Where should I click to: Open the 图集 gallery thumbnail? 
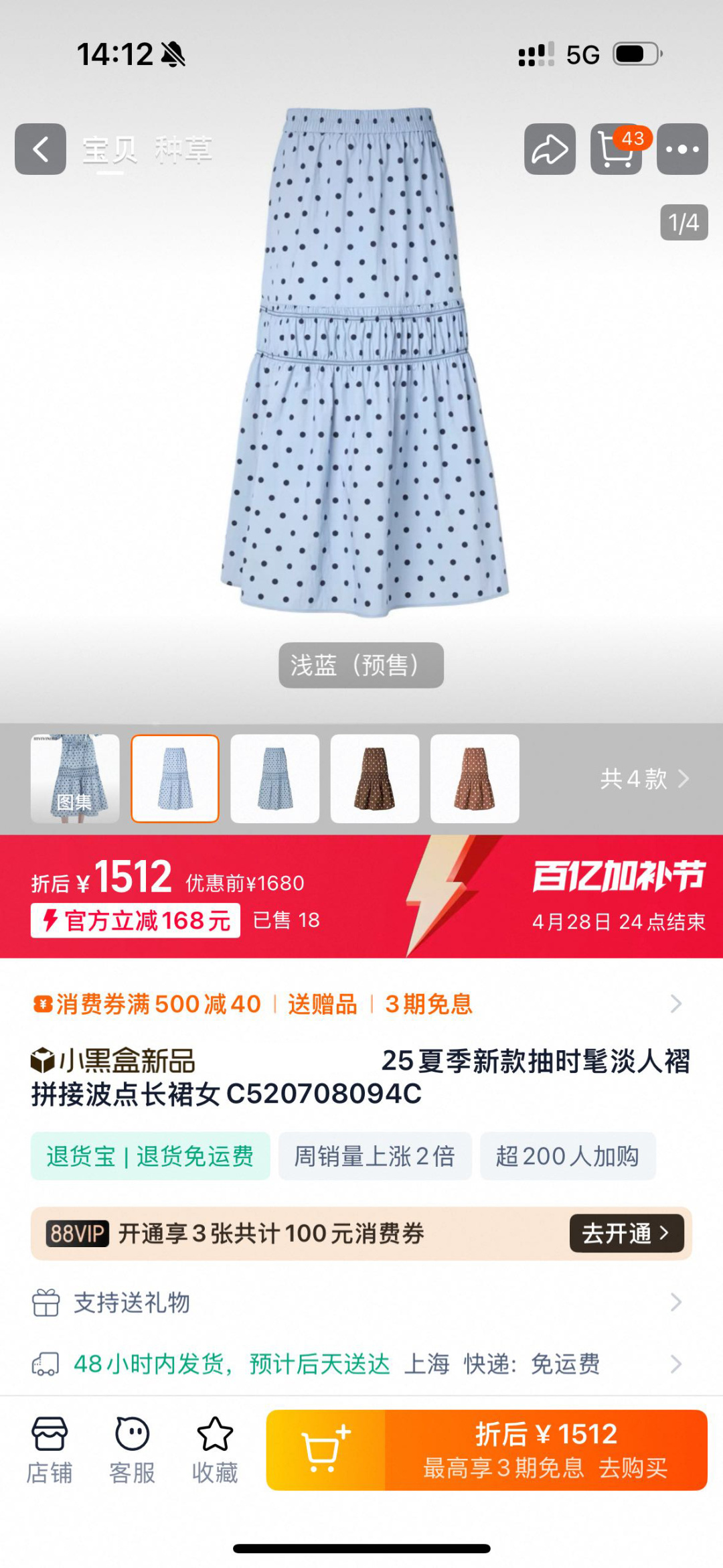(x=75, y=778)
